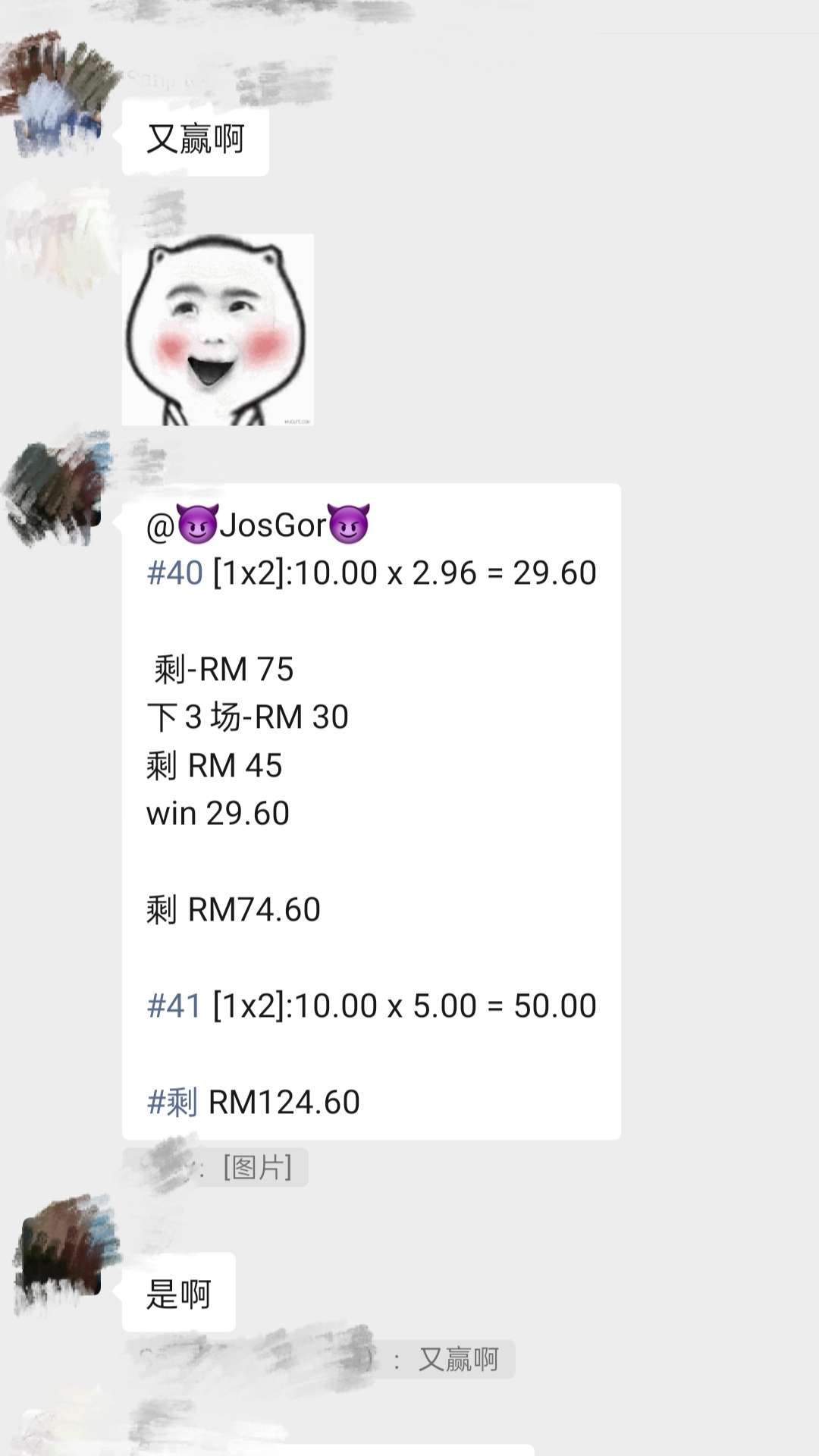Open the #40 hashtag link
The image size is (819, 1456).
(x=174, y=573)
